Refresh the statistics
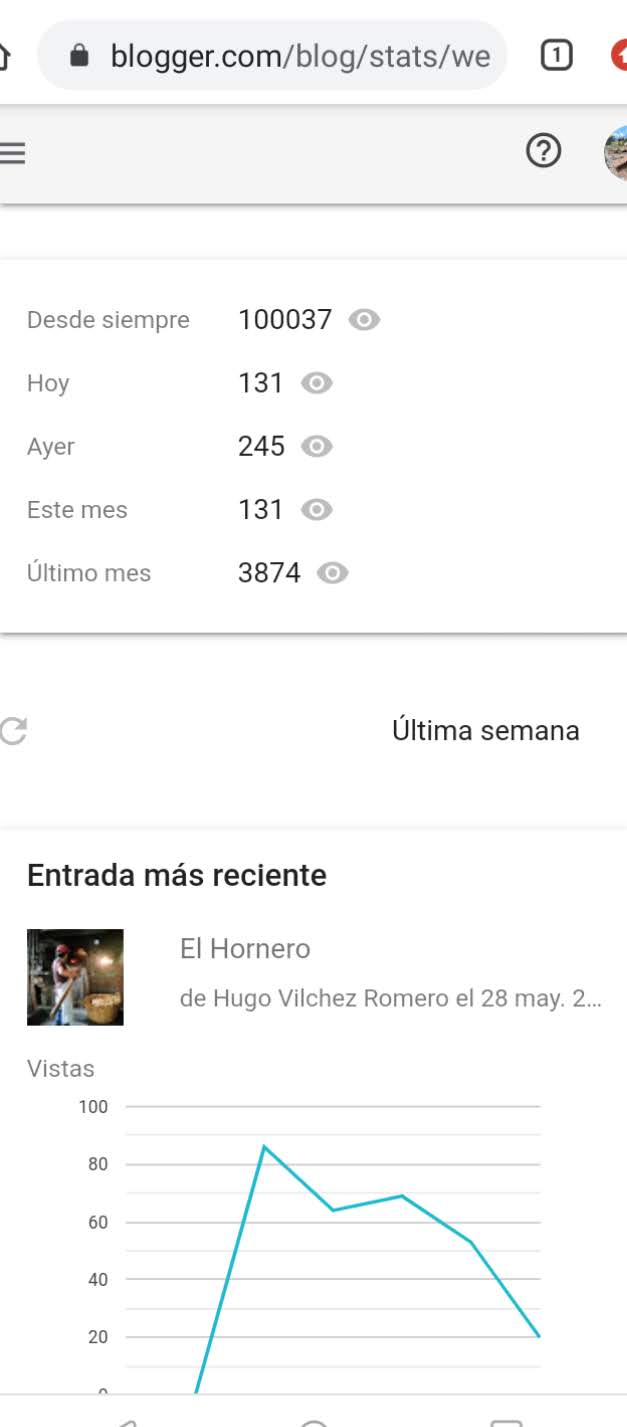The width and height of the screenshot is (627, 1427). click(13, 731)
